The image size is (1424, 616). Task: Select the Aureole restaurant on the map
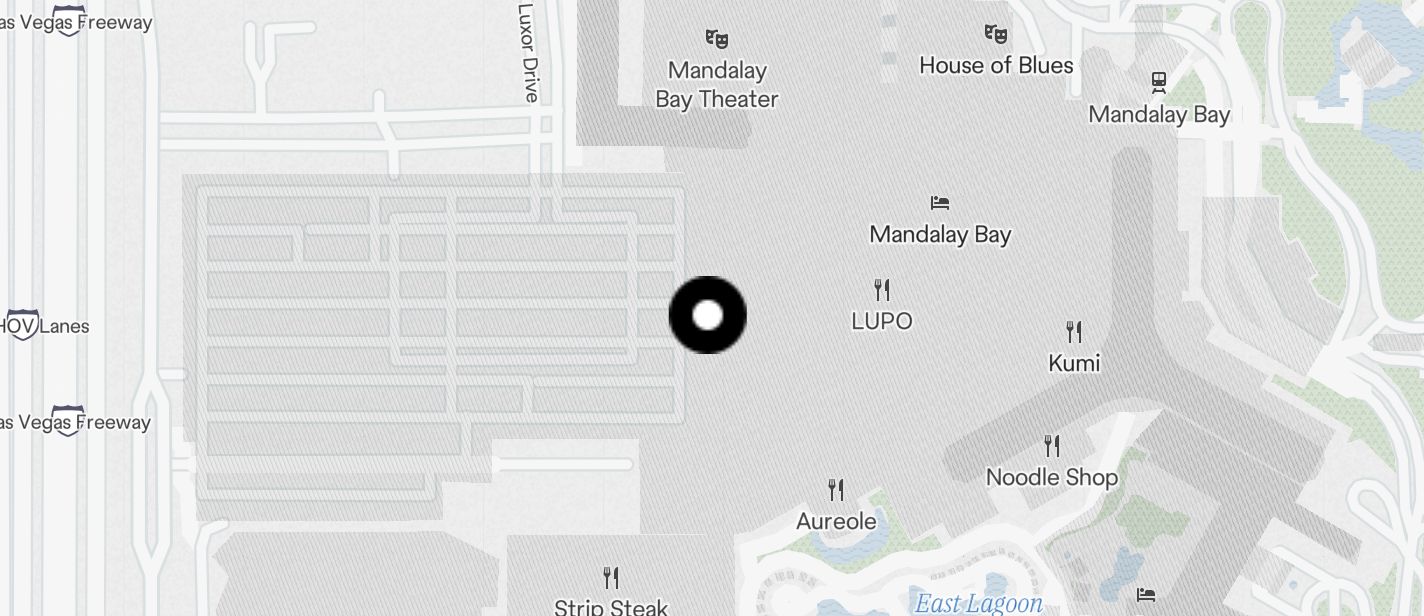click(x=836, y=490)
